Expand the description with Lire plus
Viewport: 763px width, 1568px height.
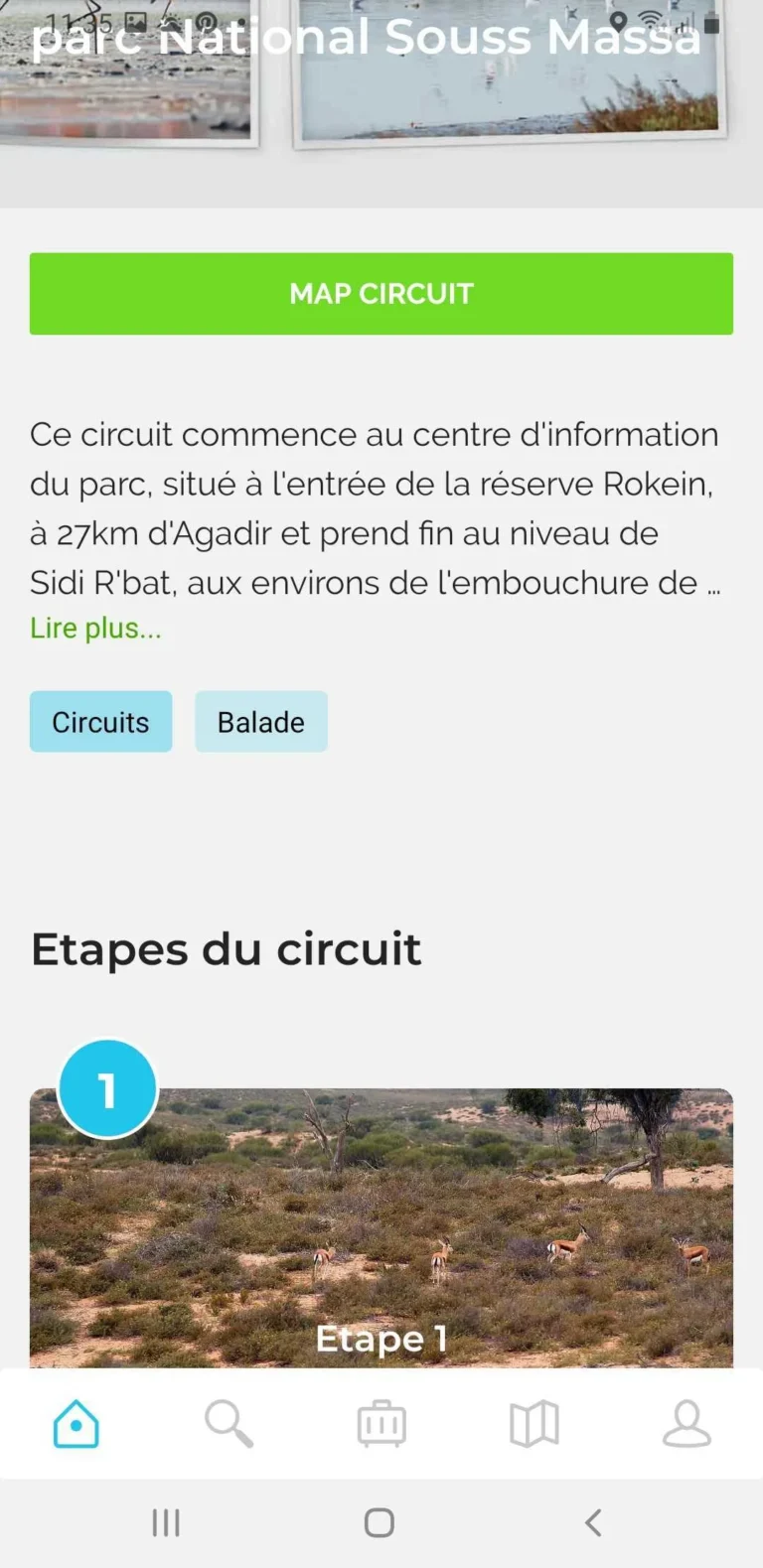[94, 628]
